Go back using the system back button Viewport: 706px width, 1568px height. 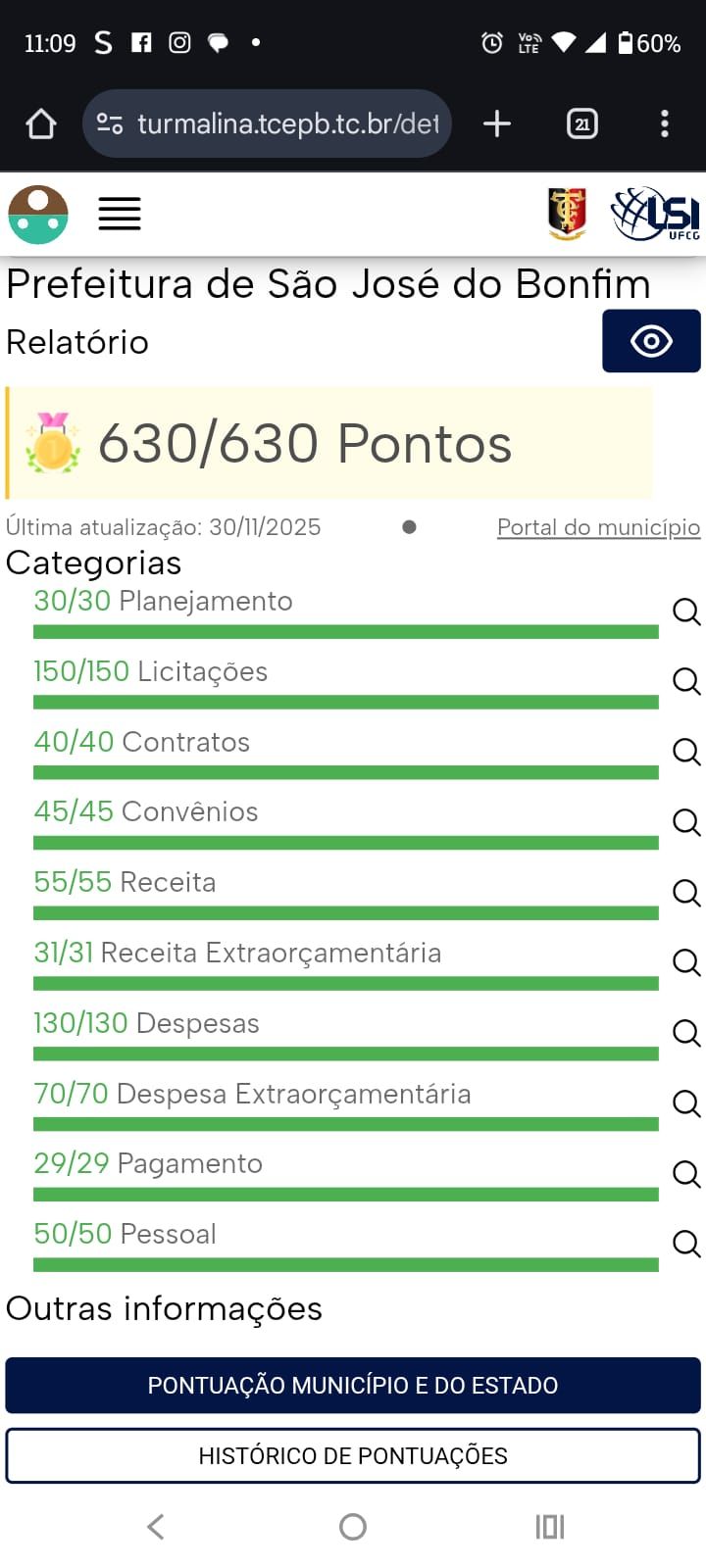point(156,1526)
